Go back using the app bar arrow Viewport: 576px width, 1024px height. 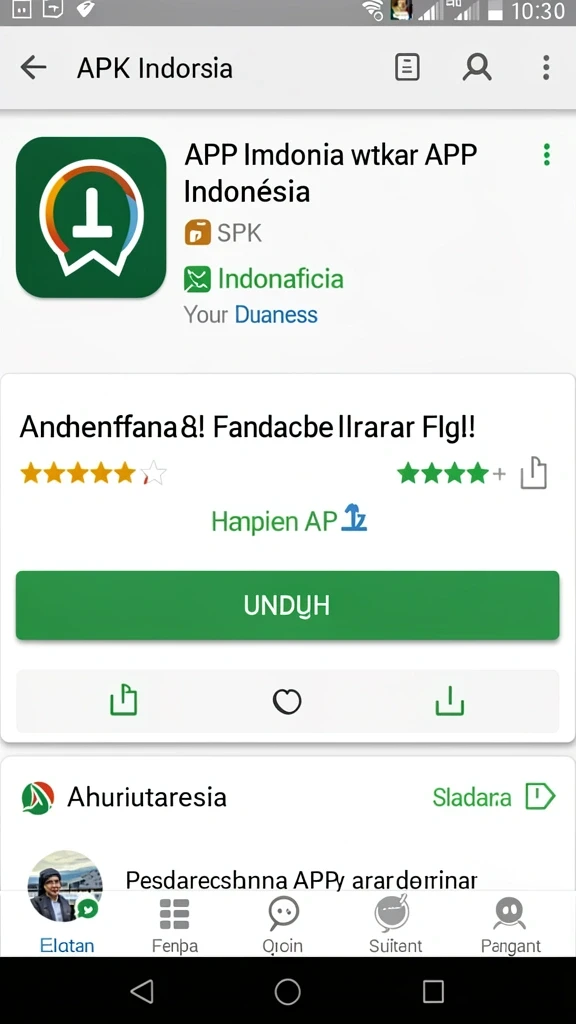(33, 67)
